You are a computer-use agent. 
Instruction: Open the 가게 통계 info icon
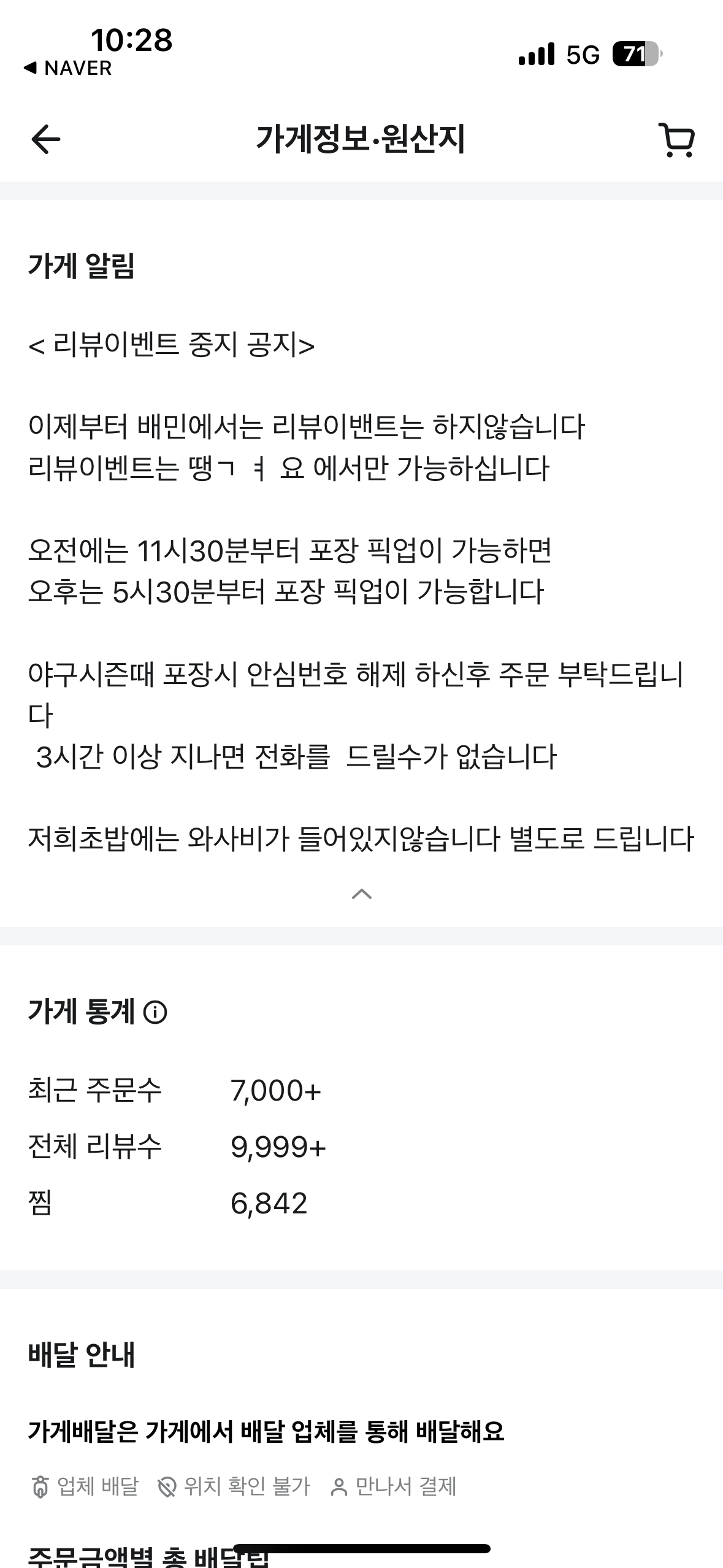(x=155, y=1012)
